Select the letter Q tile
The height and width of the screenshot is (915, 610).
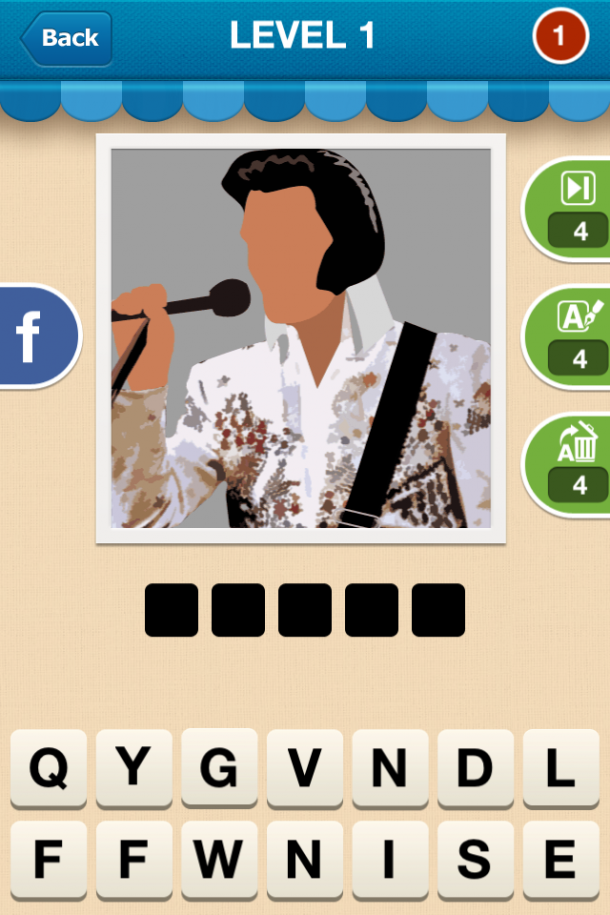point(49,768)
